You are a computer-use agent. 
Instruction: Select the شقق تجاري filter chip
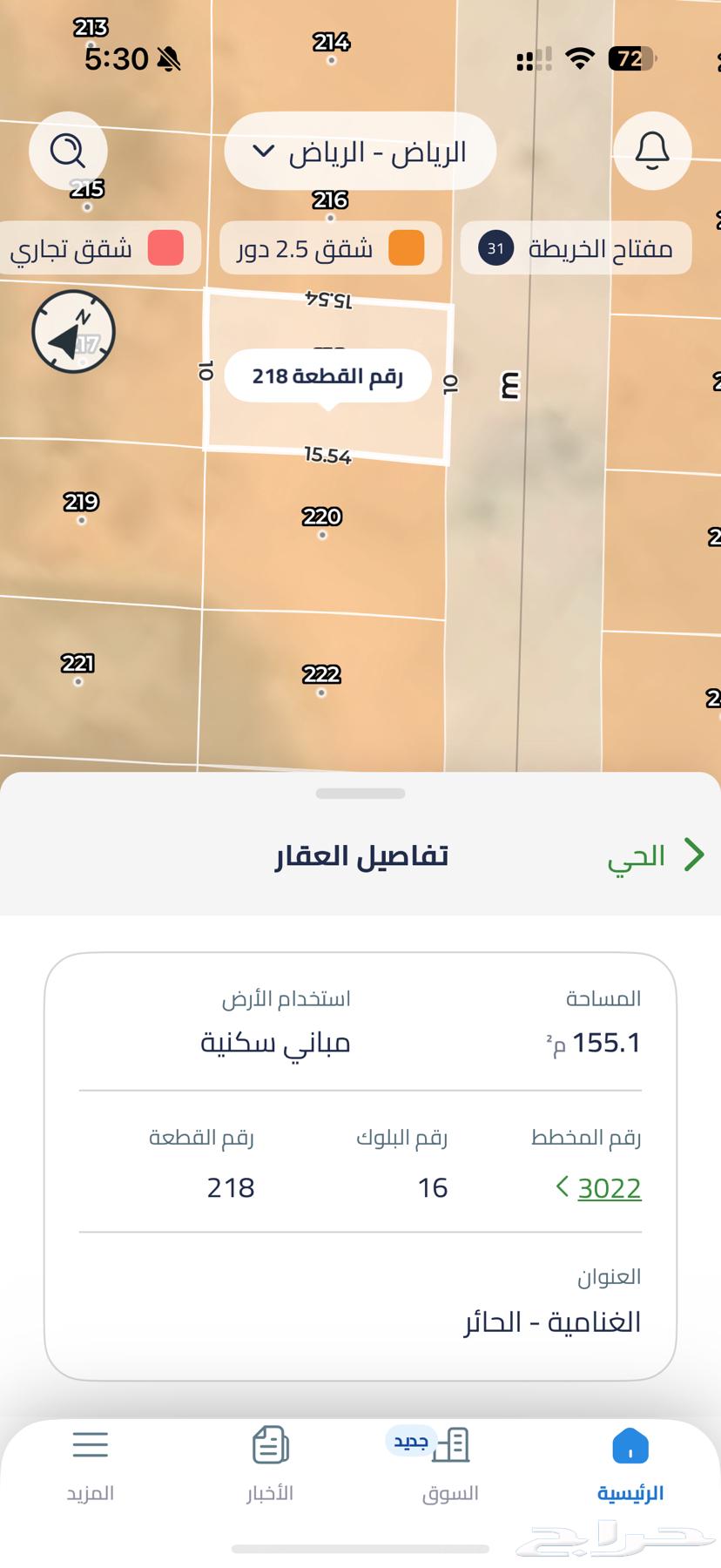pos(97,249)
